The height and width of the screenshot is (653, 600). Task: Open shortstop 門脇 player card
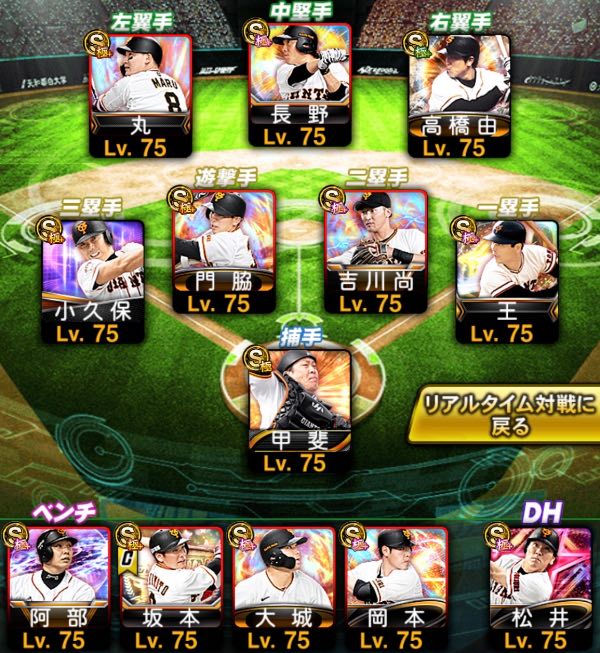pyautogui.click(x=224, y=251)
